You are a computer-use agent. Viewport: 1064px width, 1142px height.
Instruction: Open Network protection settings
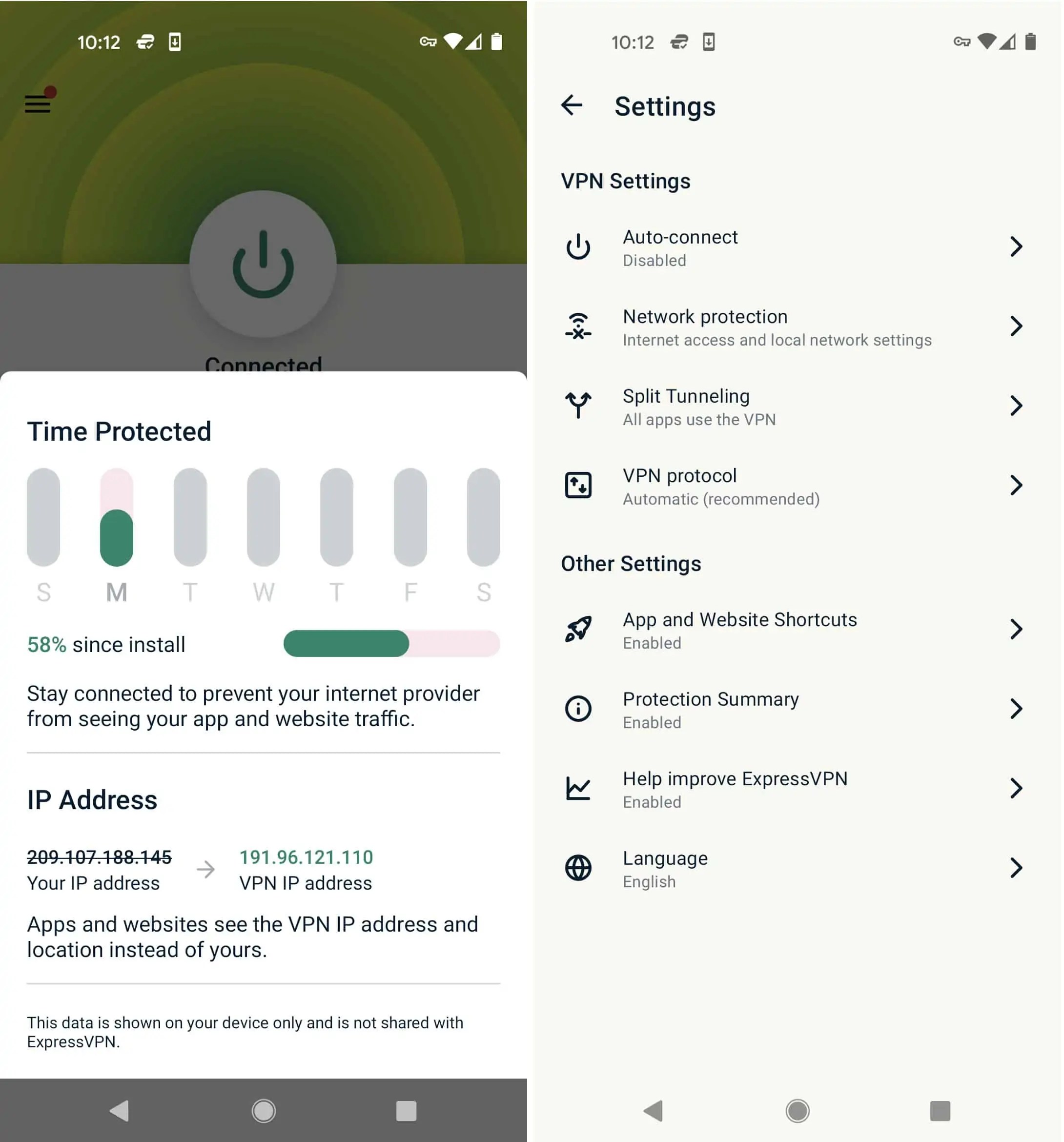(794, 327)
